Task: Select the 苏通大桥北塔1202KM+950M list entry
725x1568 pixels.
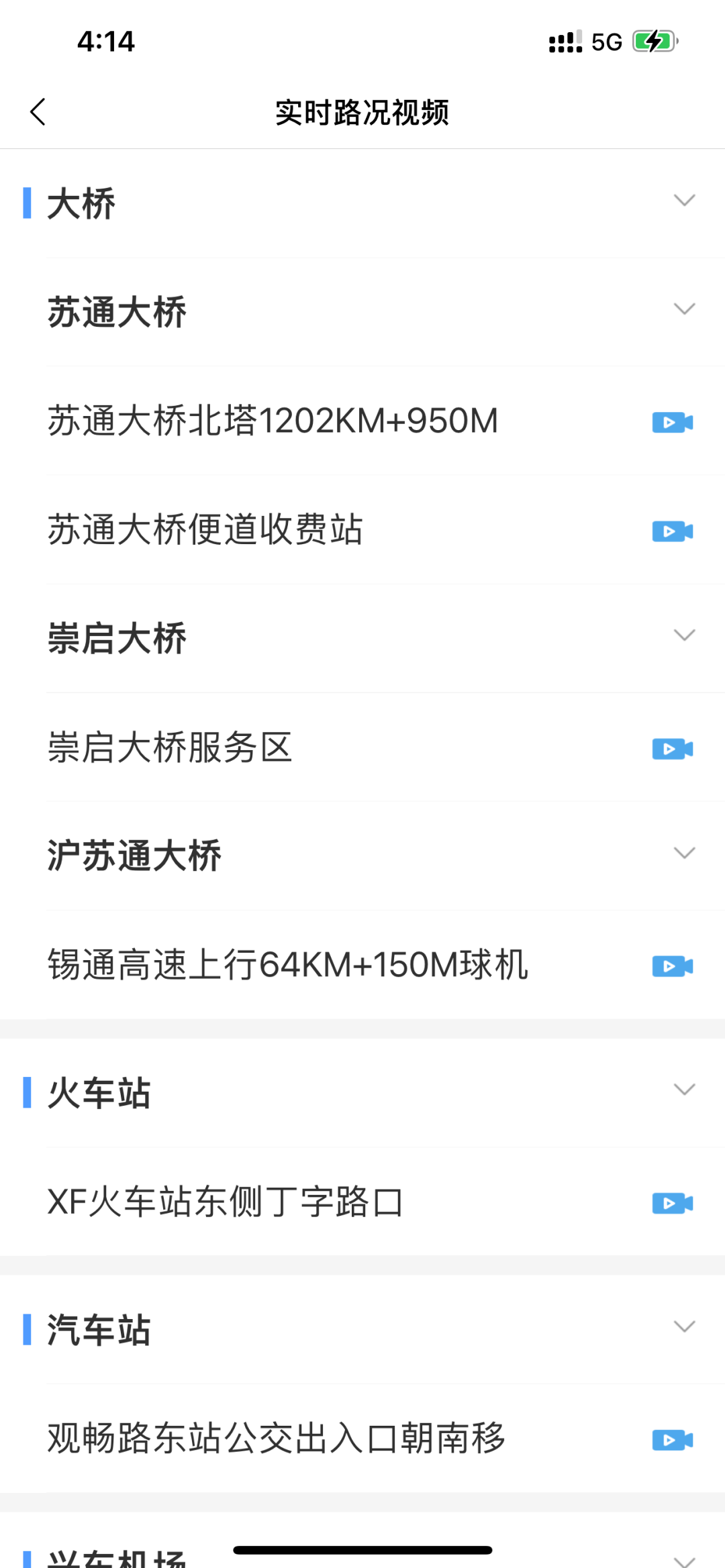Action: (272, 421)
